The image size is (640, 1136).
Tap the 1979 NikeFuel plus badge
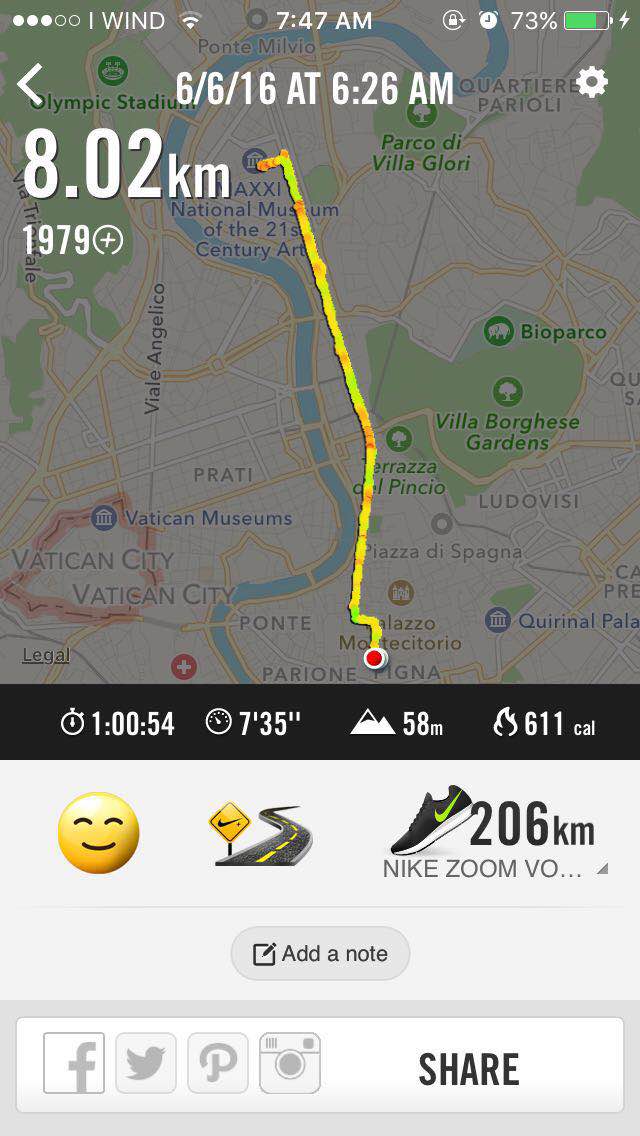tap(73, 240)
